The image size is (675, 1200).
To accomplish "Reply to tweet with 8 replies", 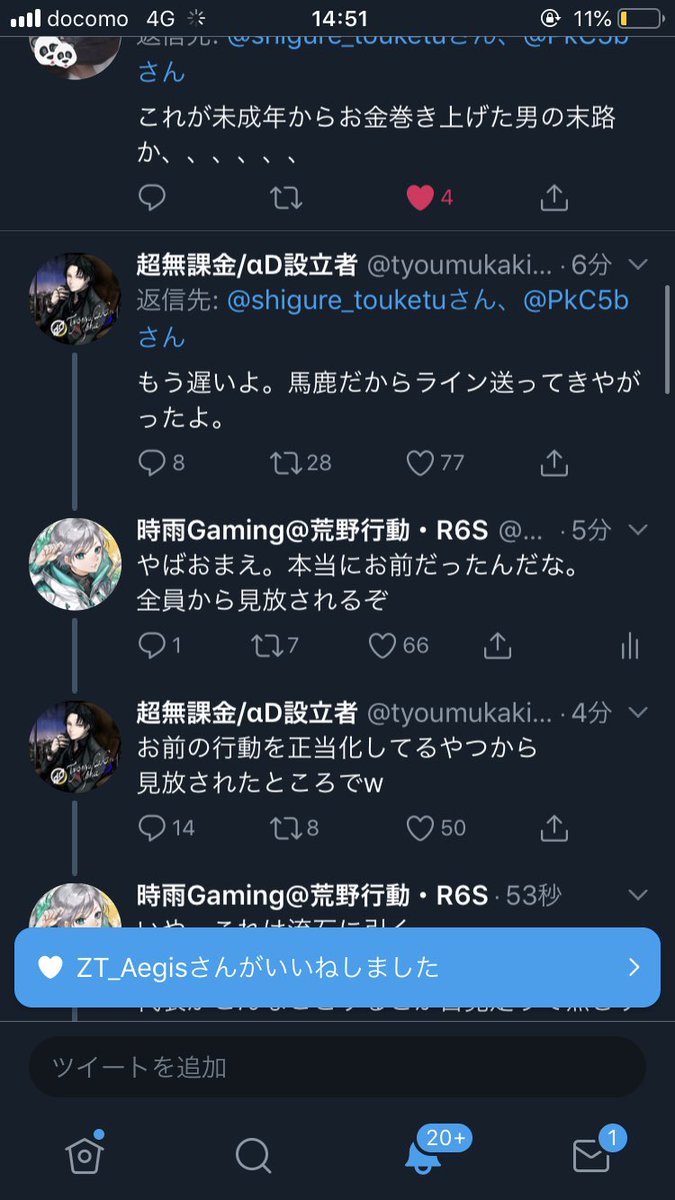I will [152, 462].
